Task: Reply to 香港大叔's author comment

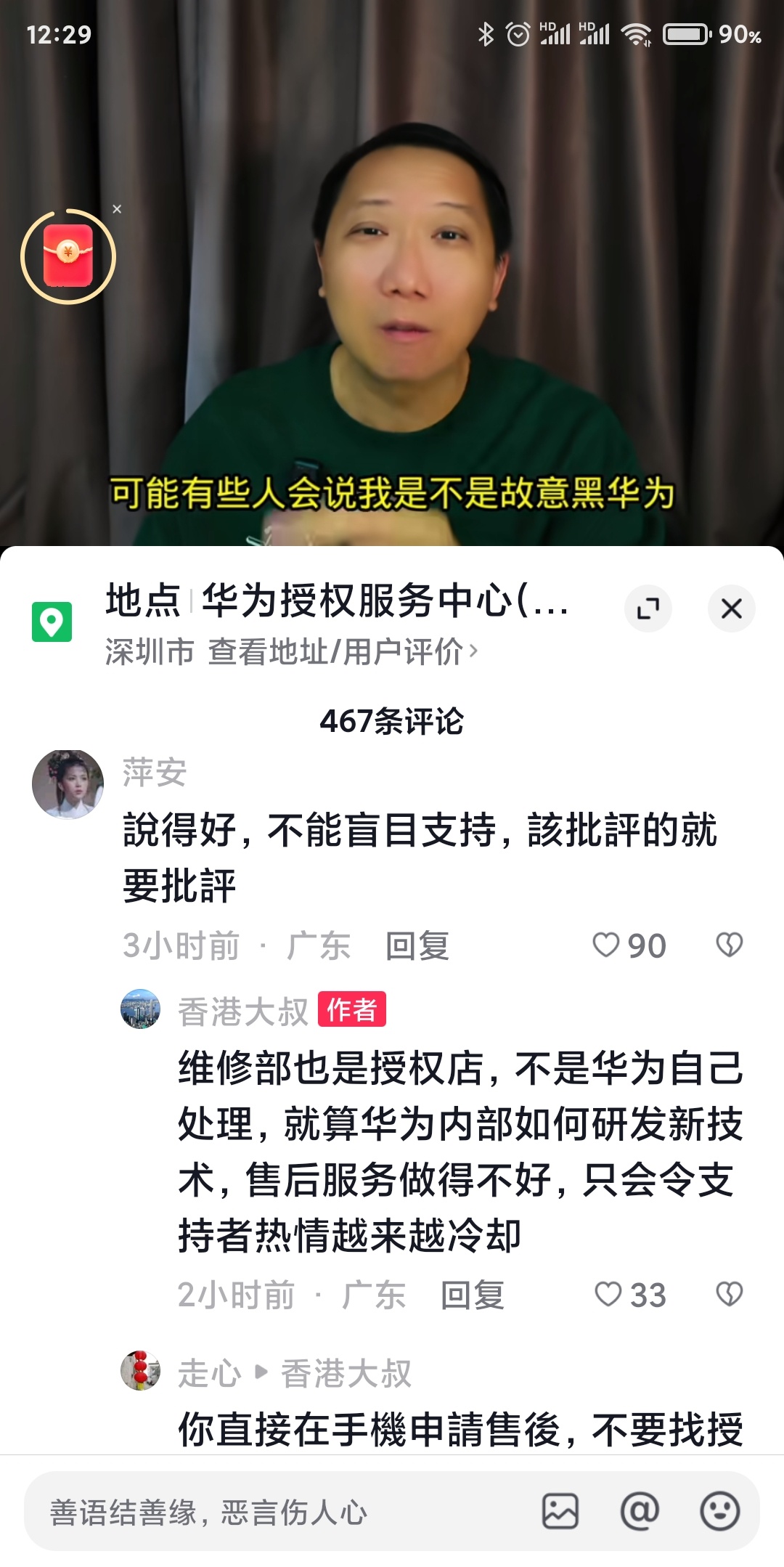Action: click(472, 1295)
